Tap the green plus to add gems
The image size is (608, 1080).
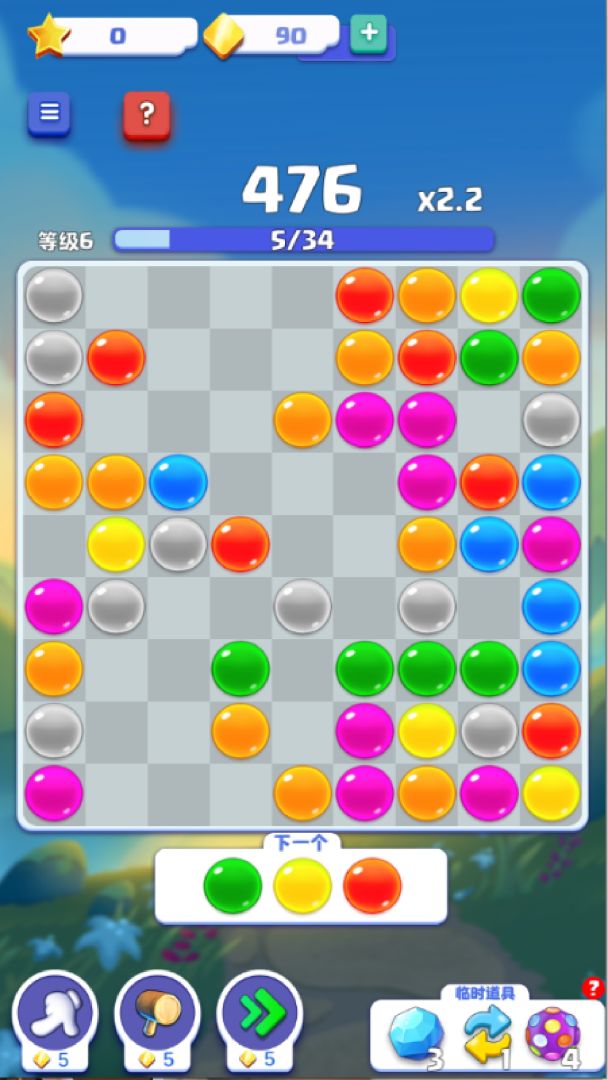369,33
